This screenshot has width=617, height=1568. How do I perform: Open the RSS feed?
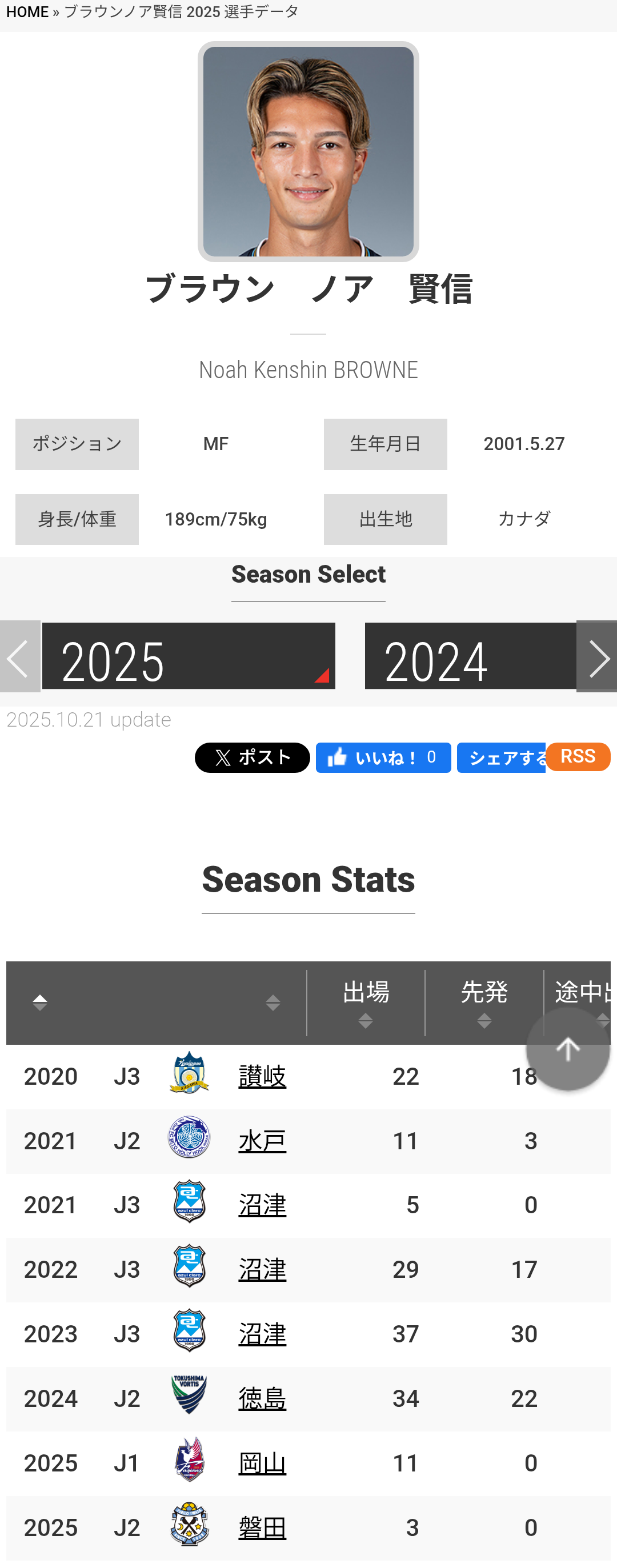pyautogui.click(x=578, y=756)
